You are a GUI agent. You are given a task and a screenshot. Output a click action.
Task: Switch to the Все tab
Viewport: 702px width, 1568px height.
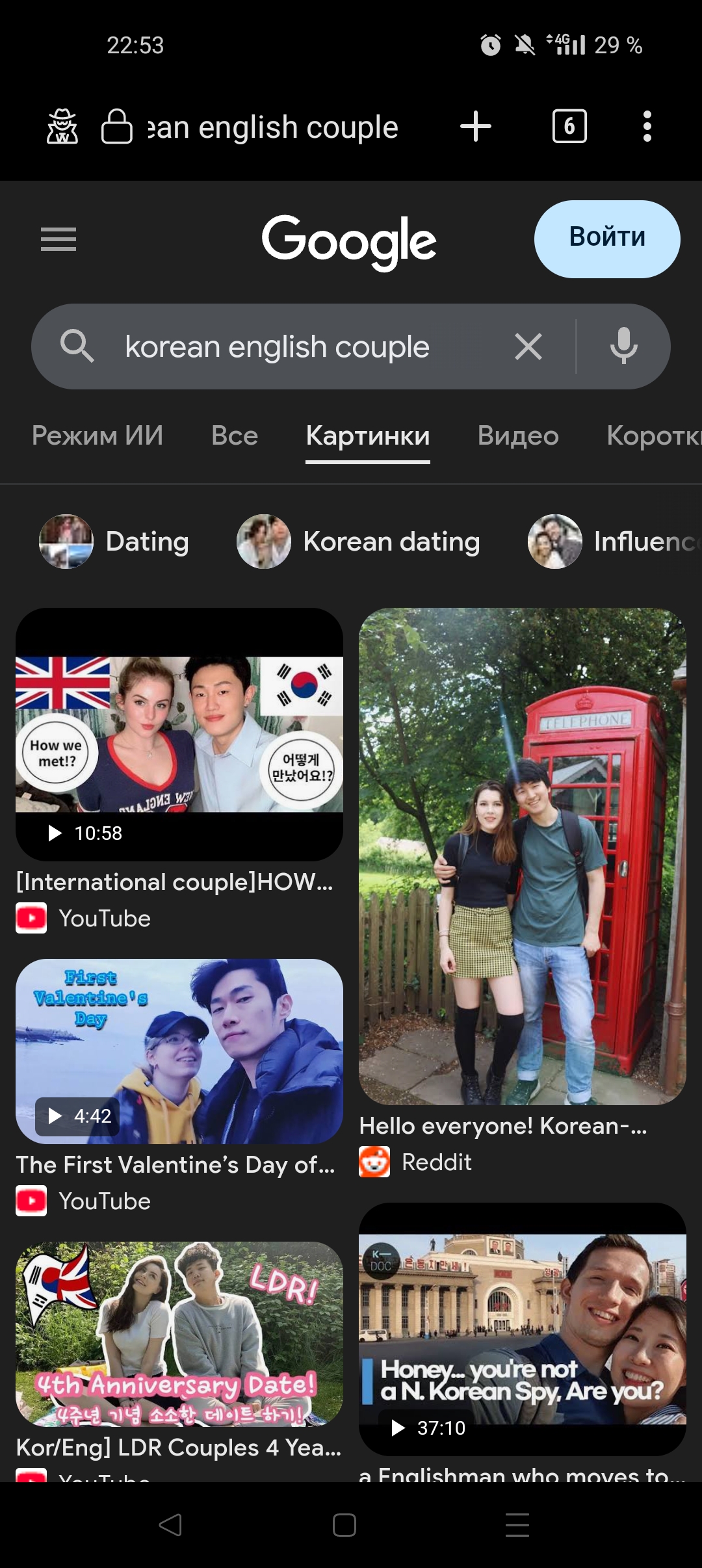pyautogui.click(x=235, y=436)
